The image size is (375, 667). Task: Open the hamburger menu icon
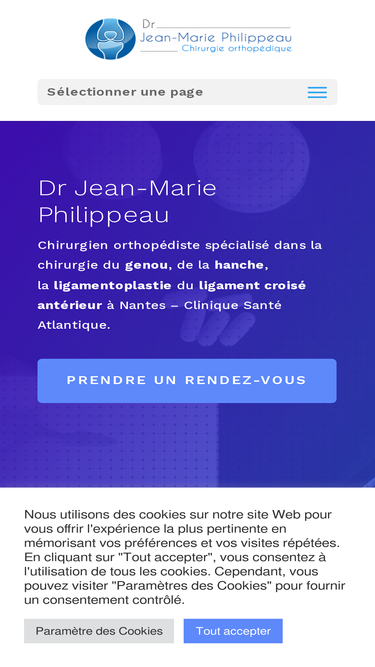click(317, 92)
